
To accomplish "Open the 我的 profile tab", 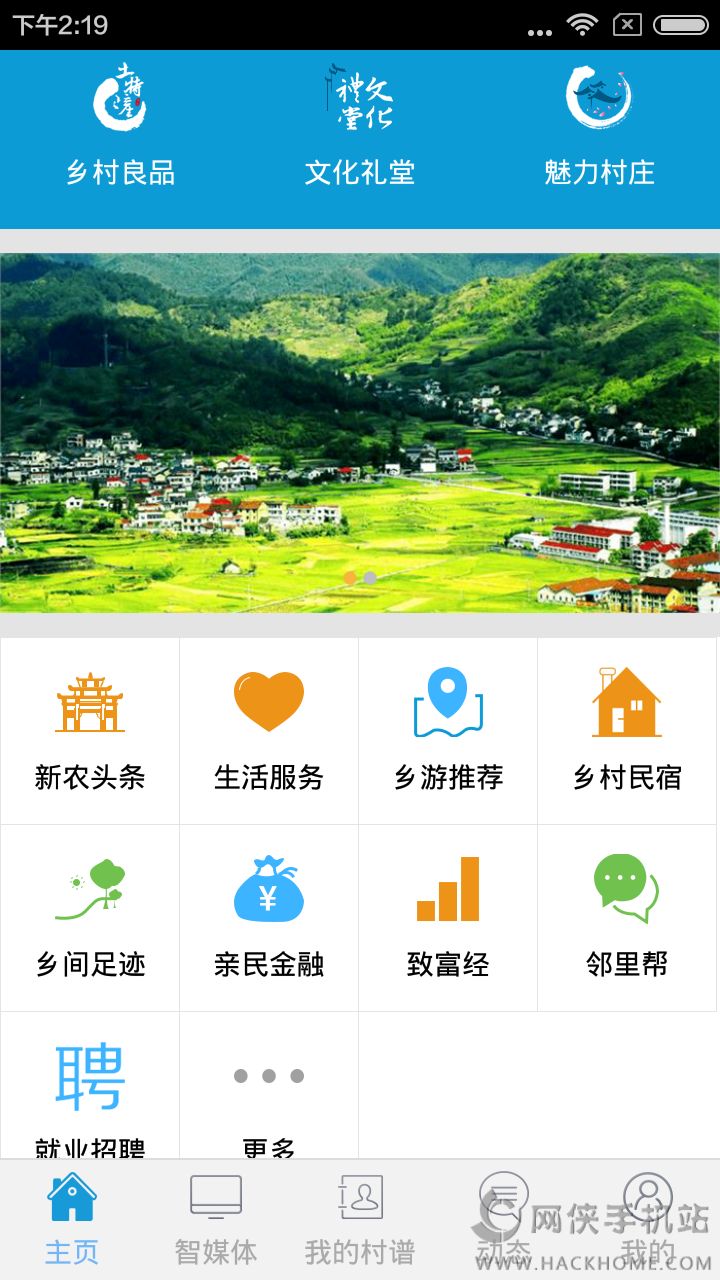I will pos(647,1218).
